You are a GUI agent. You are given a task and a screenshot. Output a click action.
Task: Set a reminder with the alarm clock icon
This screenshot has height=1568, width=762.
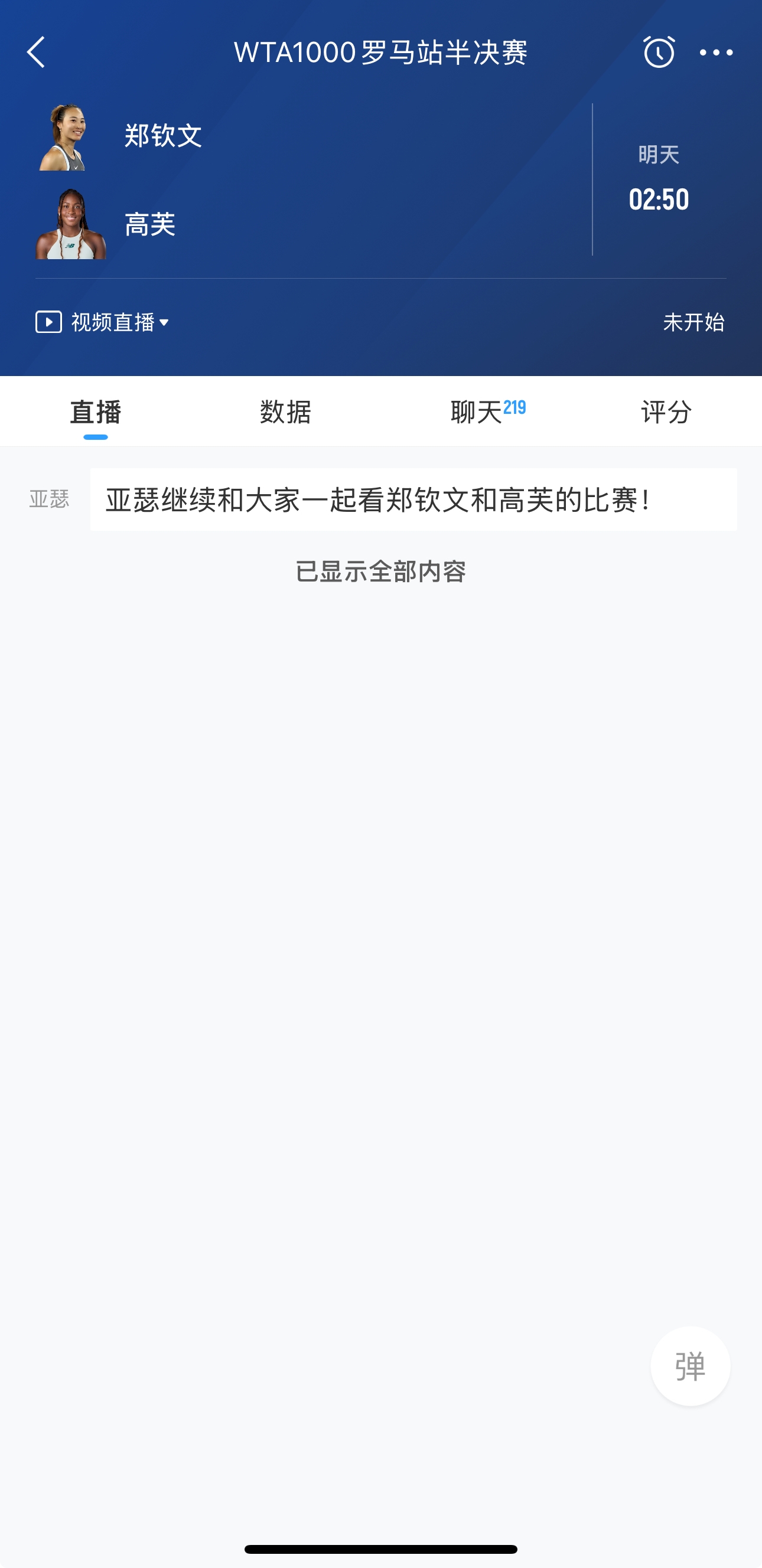tap(659, 53)
